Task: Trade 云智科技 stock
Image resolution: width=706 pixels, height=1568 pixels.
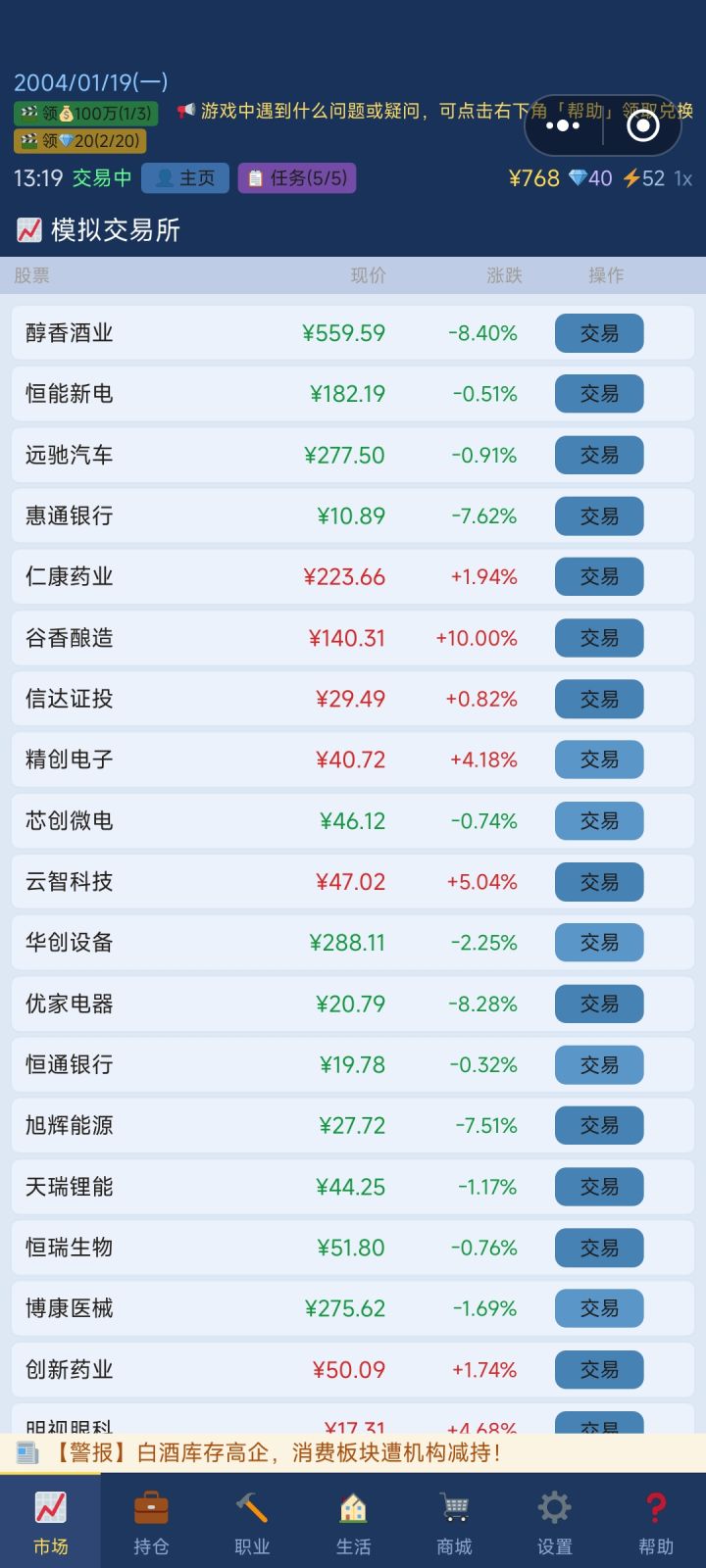Action: [x=599, y=882]
